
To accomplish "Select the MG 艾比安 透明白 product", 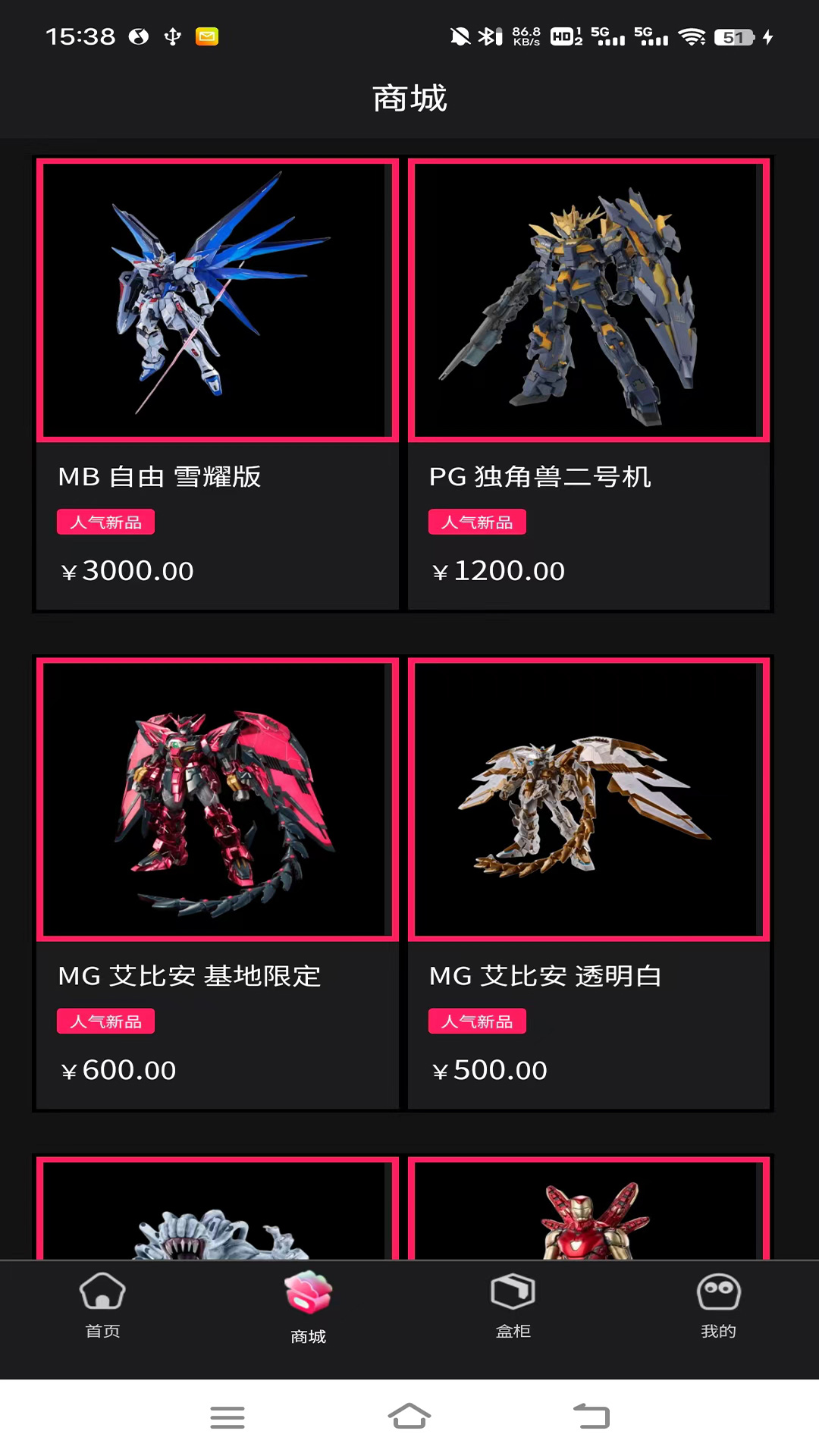I will 588,882.
